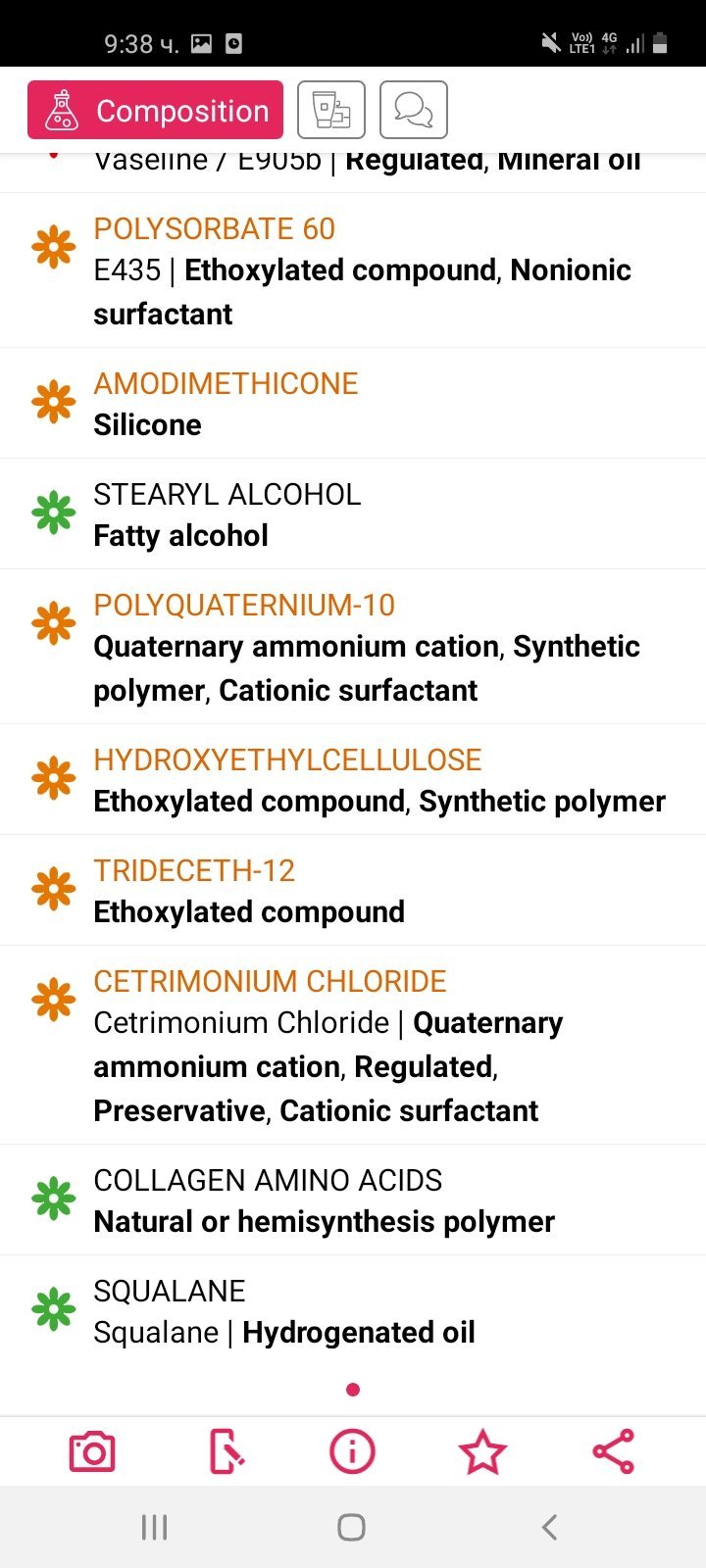
Task: Open the comments tab
Action: [x=414, y=110]
